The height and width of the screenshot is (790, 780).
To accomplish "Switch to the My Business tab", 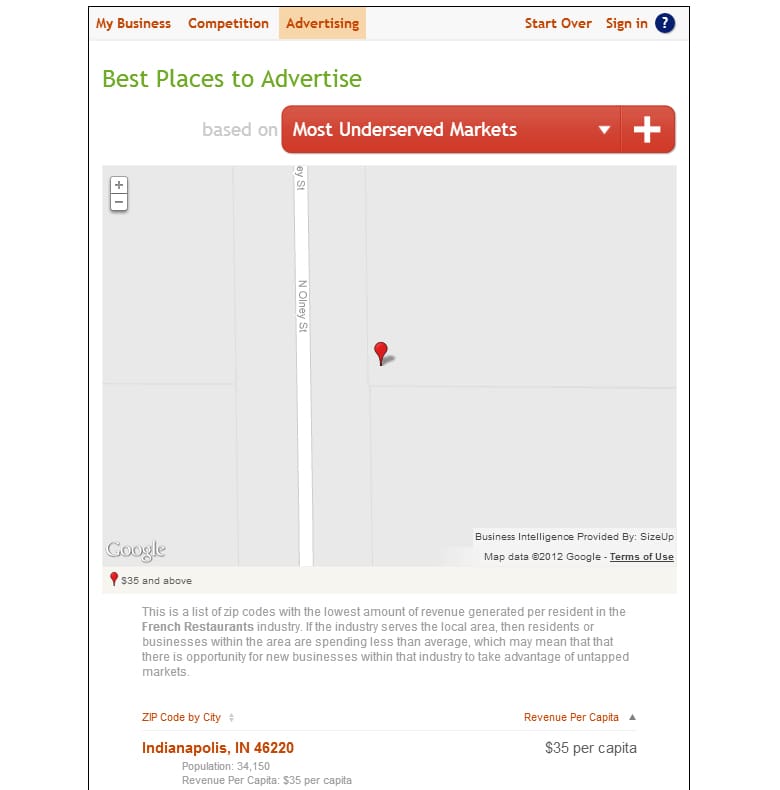I will point(133,23).
